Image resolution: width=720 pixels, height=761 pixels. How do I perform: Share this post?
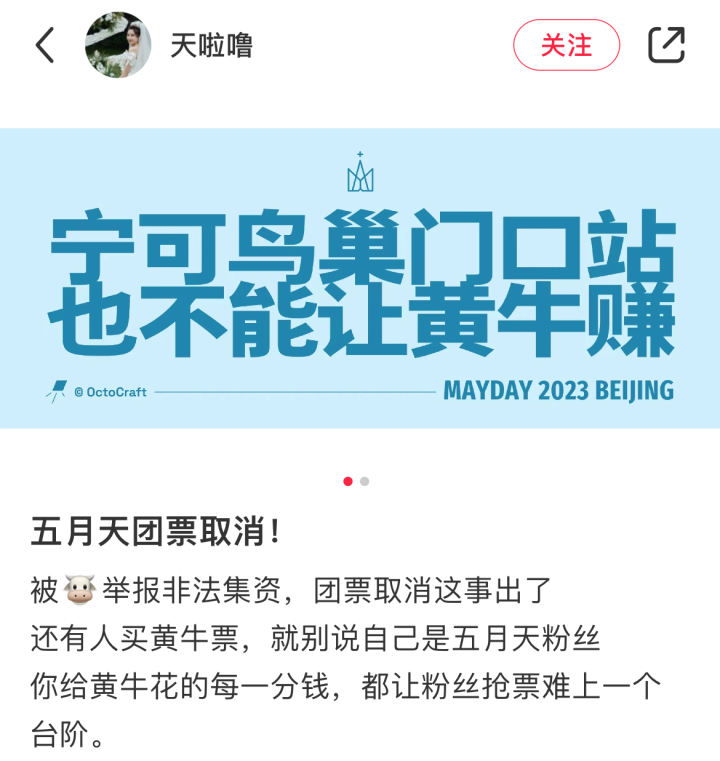(x=666, y=46)
